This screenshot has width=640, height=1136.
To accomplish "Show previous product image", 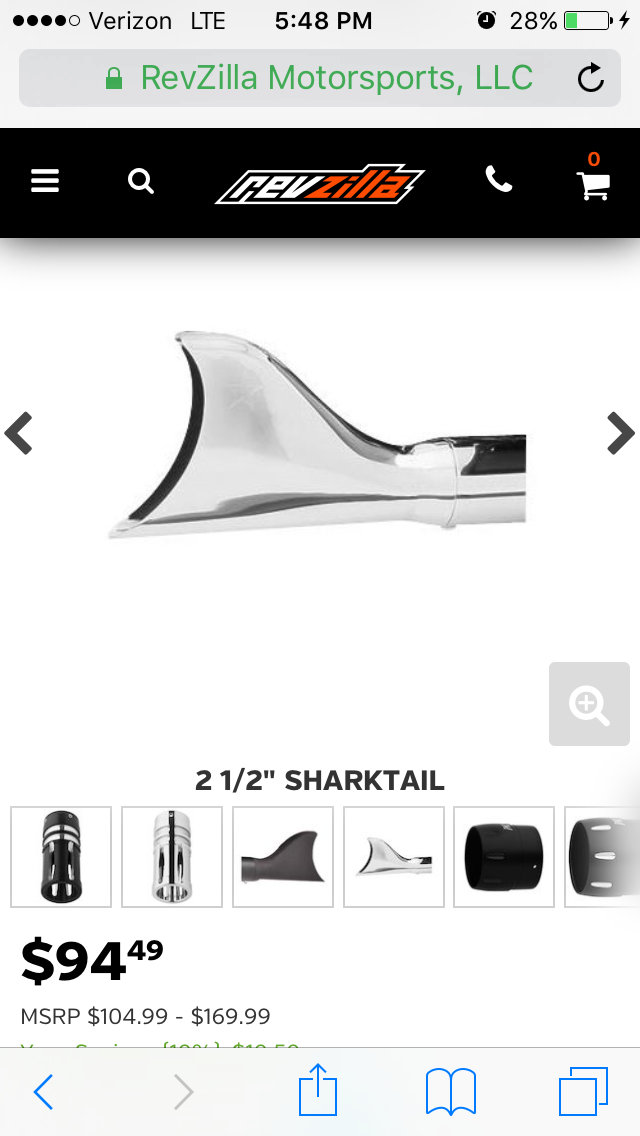I will pos(19,433).
